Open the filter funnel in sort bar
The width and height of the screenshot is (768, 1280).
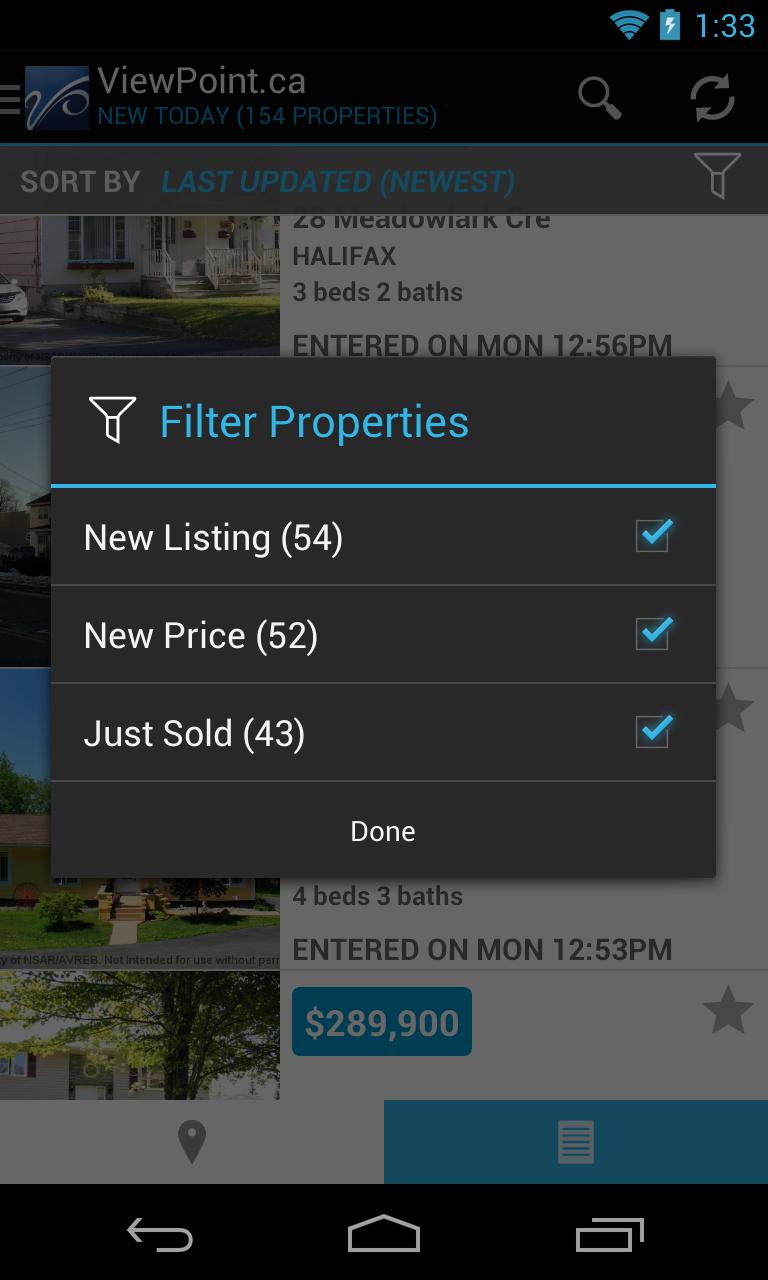(x=717, y=178)
